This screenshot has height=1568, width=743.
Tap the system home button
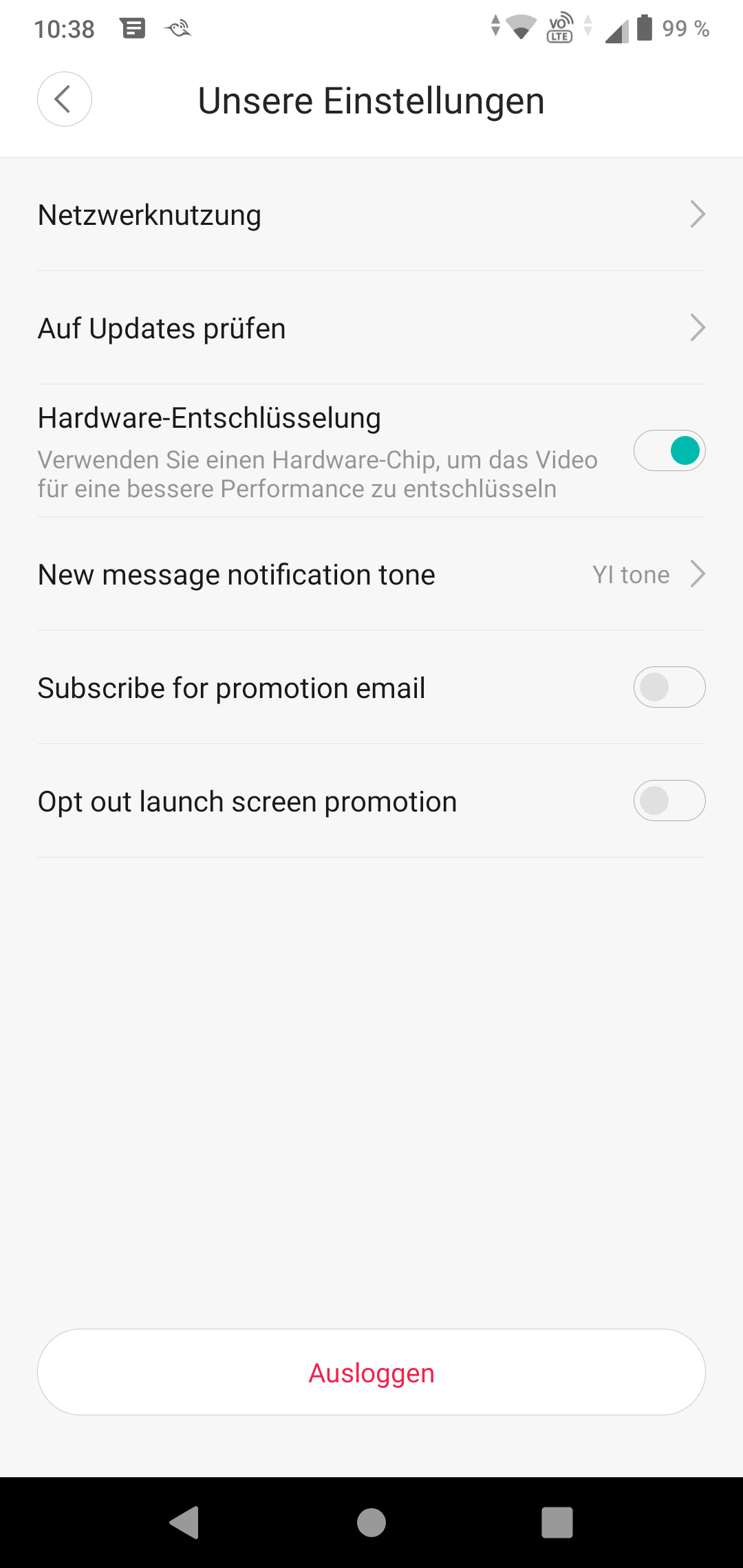(x=371, y=1522)
